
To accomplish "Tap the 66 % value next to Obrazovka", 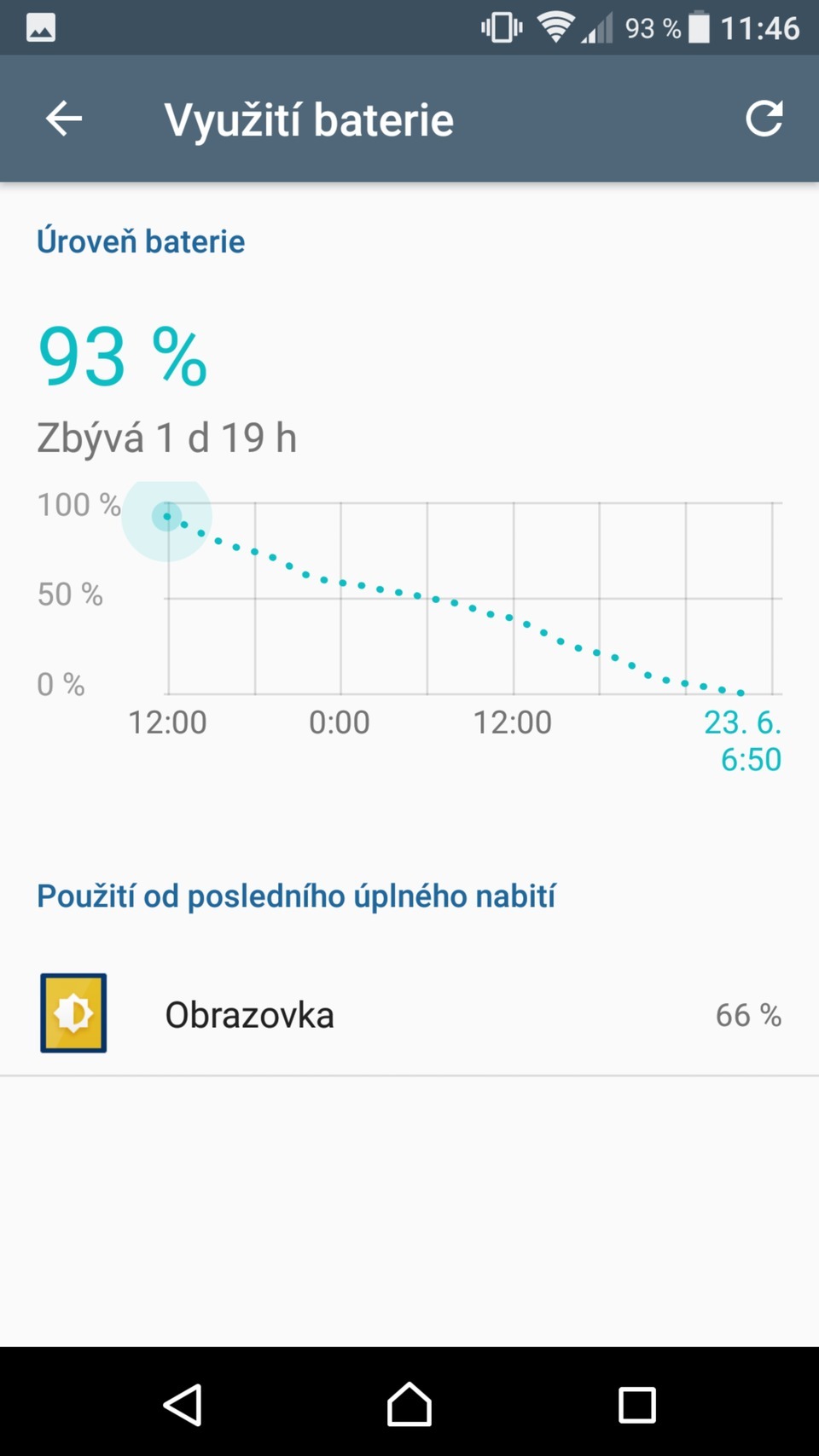I will [748, 1015].
